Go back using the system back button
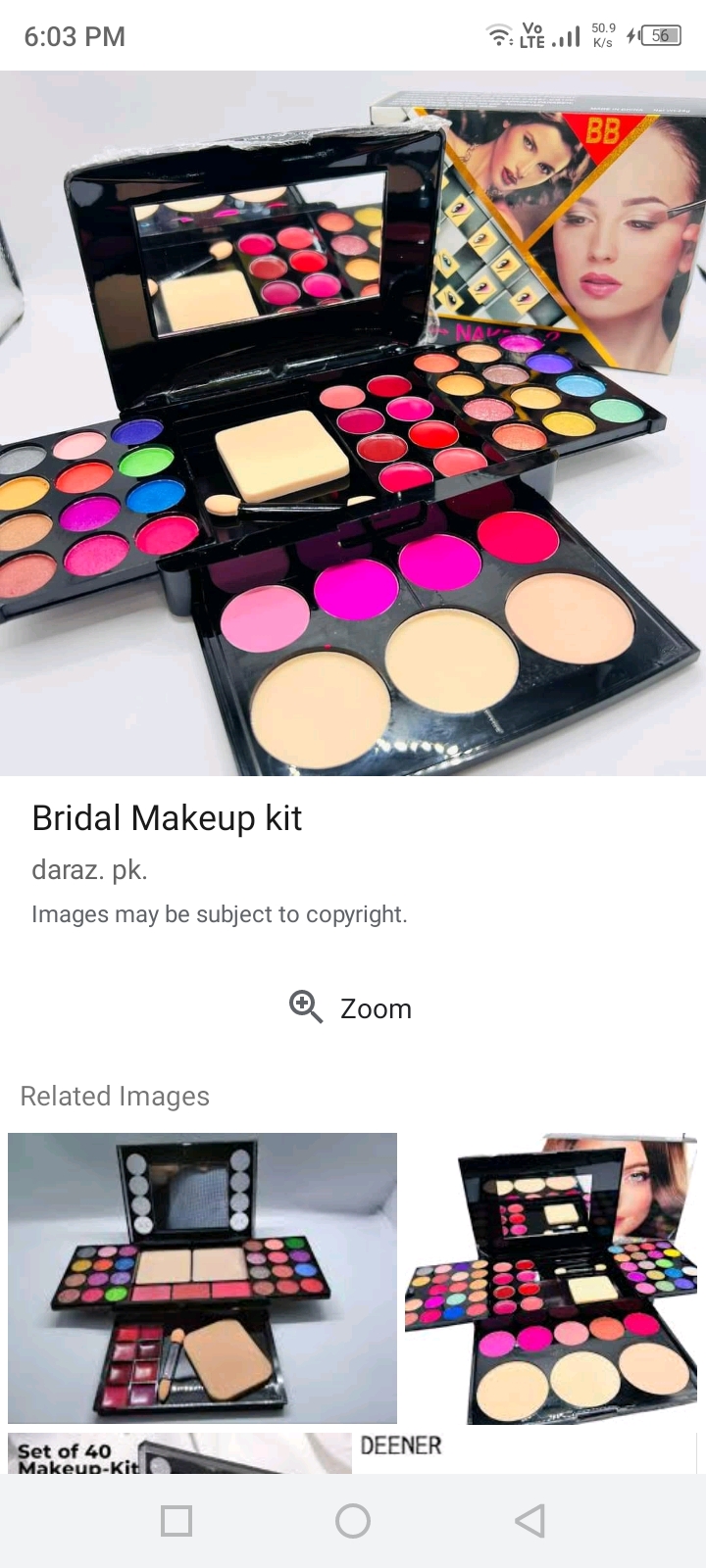Viewport: 706px width, 1568px height. click(529, 1521)
